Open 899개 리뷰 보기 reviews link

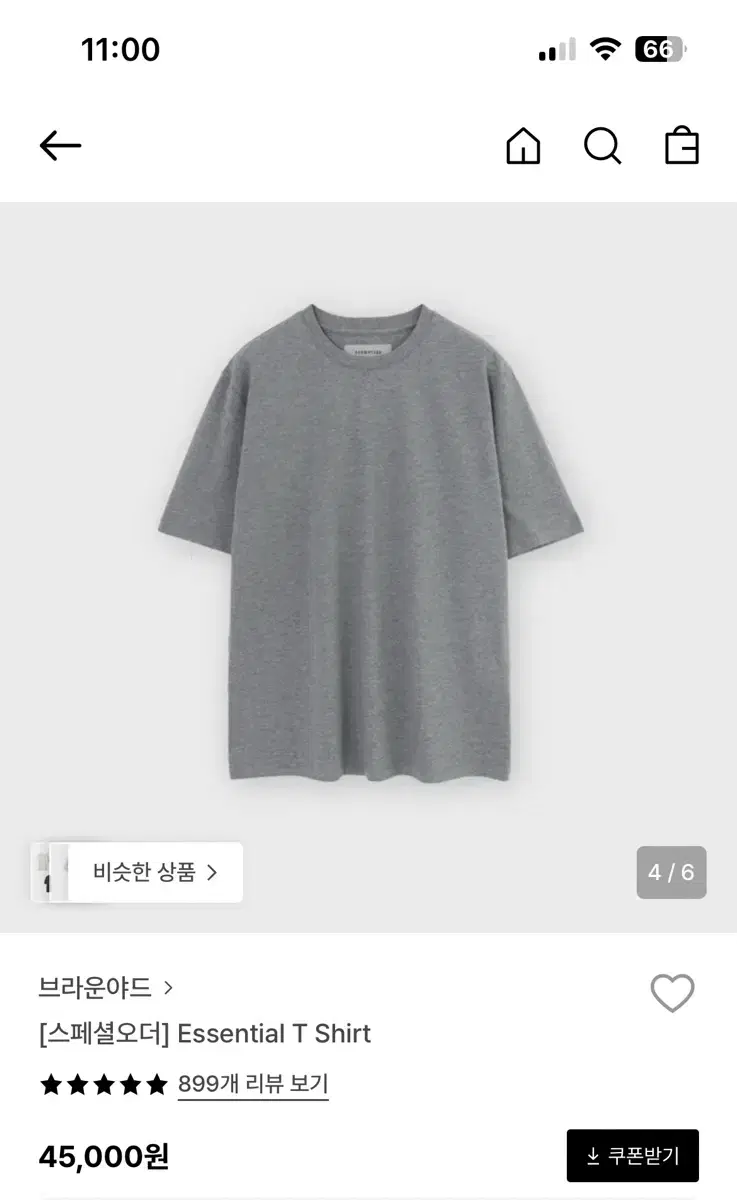pos(252,1084)
